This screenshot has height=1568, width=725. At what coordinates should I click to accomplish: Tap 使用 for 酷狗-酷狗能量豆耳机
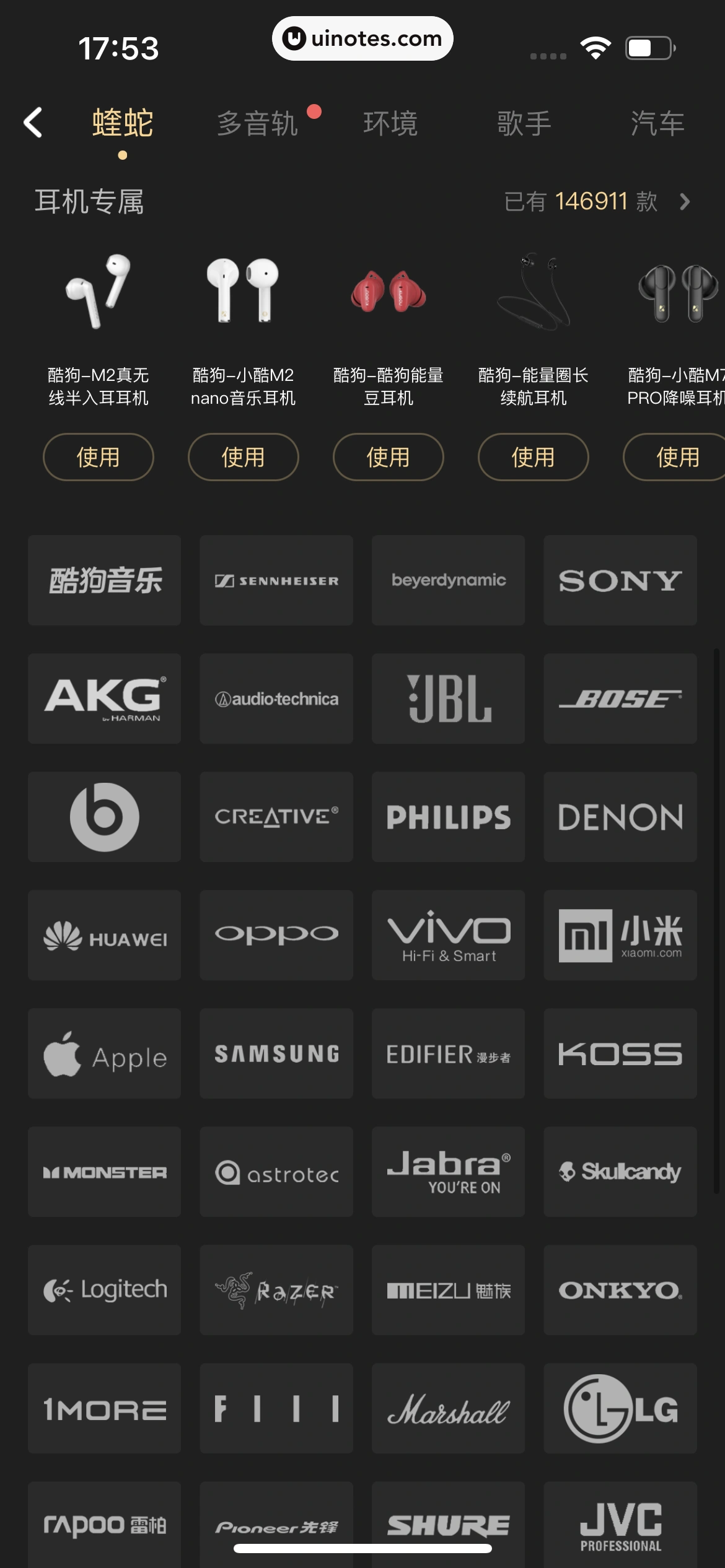[388, 457]
